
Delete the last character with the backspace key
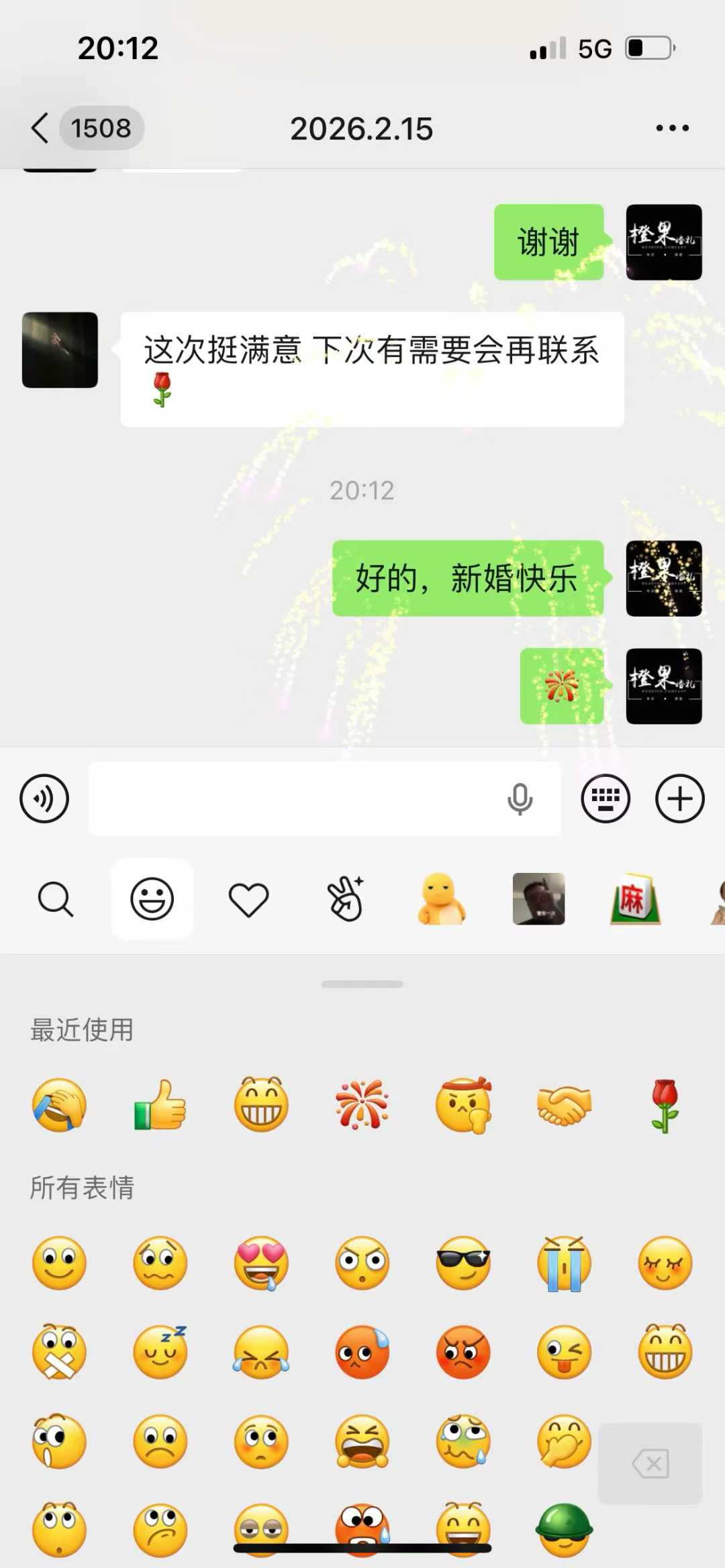pyautogui.click(x=650, y=1463)
